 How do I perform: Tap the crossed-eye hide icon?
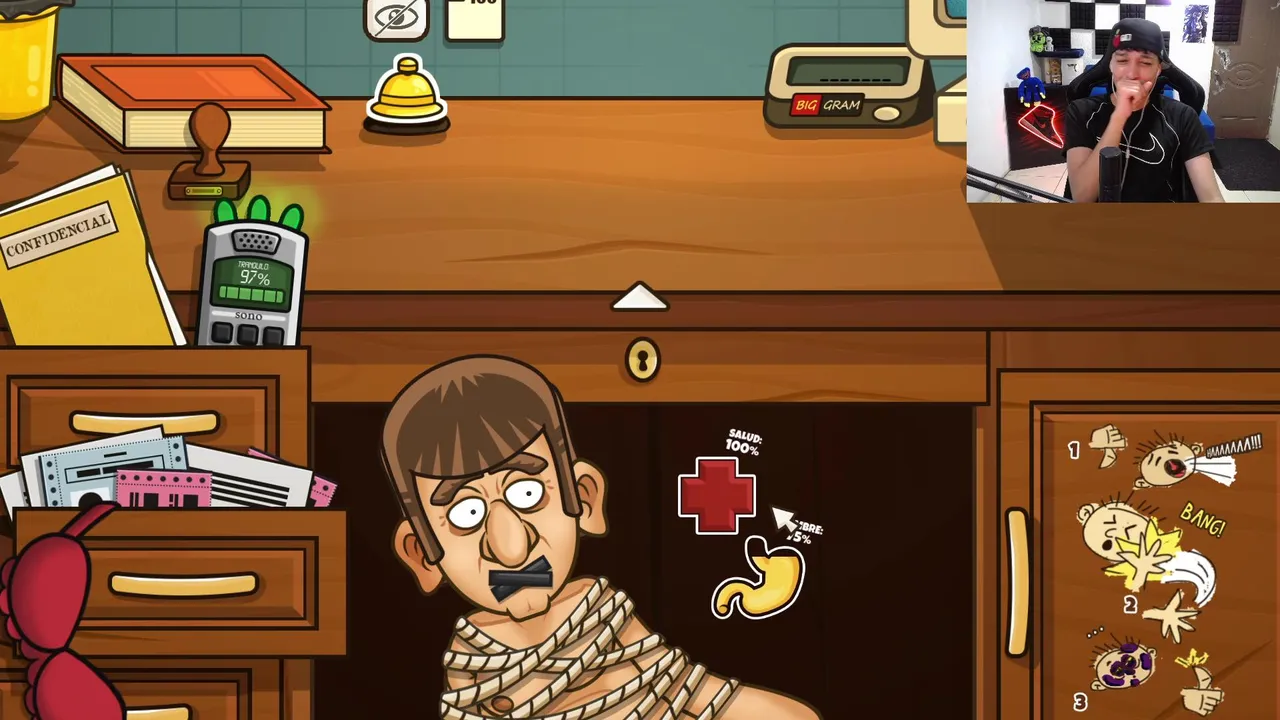pos(397,17)
